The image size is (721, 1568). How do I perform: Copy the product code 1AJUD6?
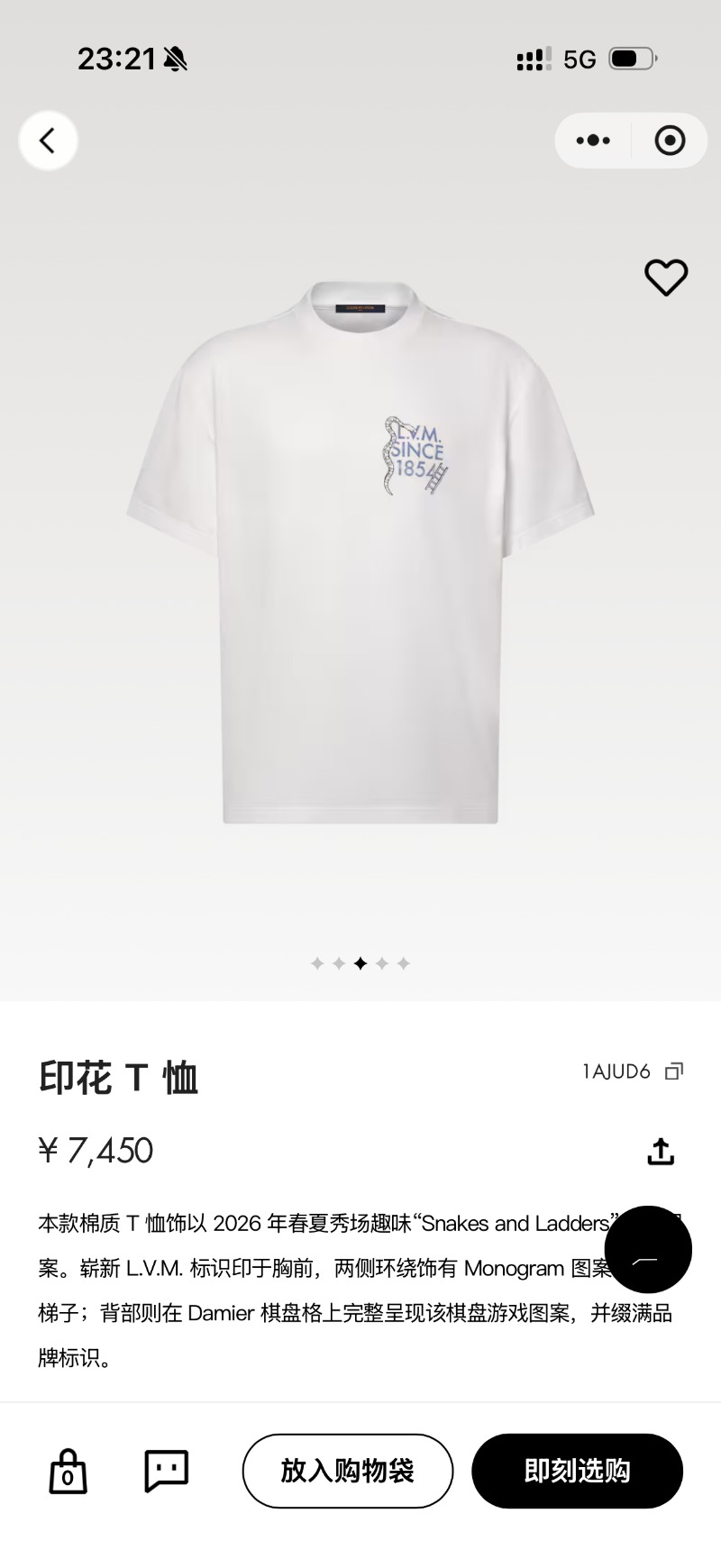click(x=674, y=1071)
